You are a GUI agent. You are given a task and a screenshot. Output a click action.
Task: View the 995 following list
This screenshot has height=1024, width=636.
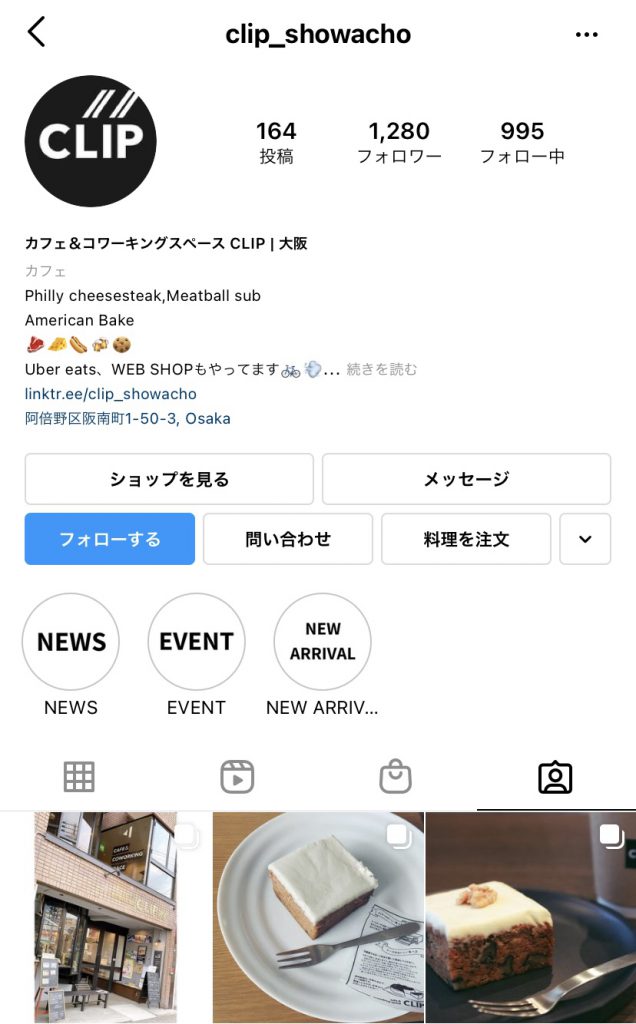point(522,143)
